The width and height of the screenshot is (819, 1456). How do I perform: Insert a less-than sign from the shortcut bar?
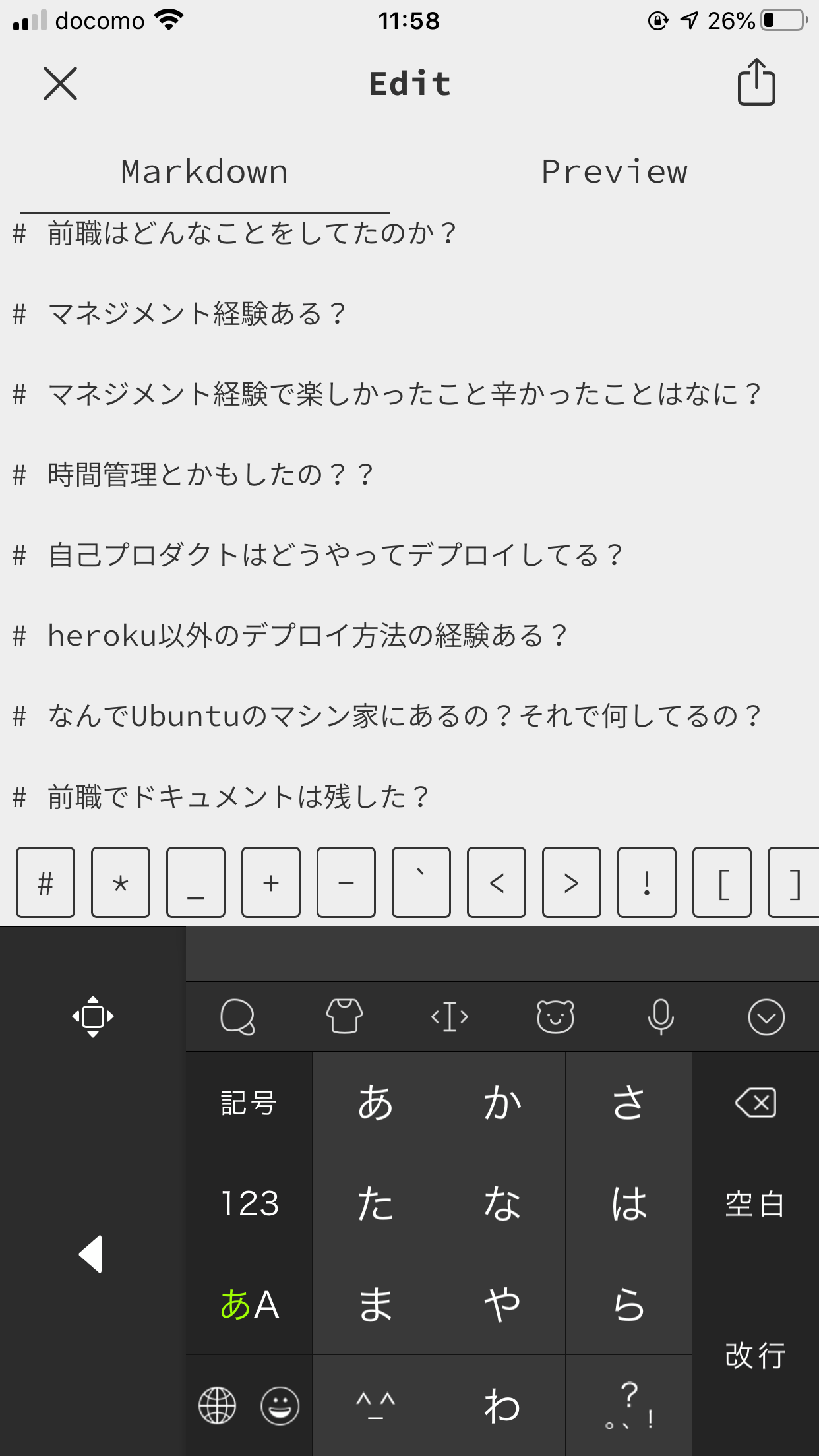coord(497,882)
